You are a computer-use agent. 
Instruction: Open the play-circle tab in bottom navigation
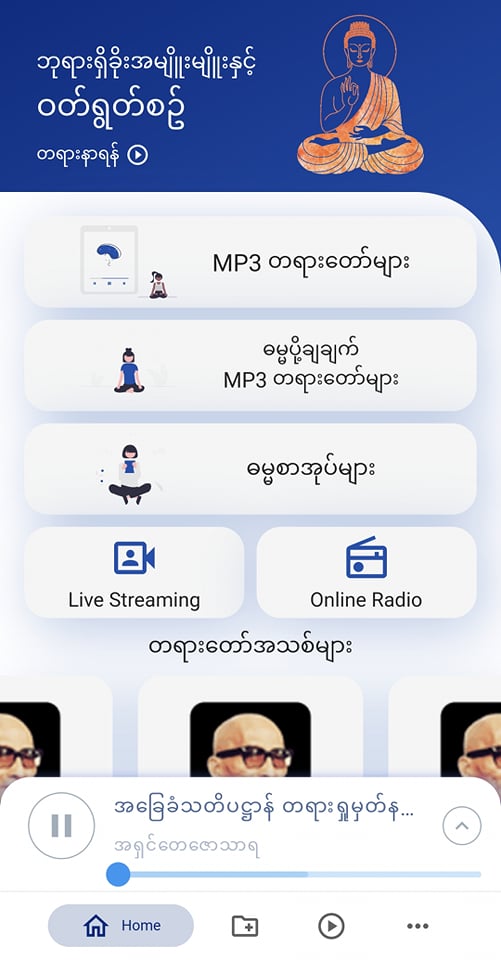tap(331, 926)
